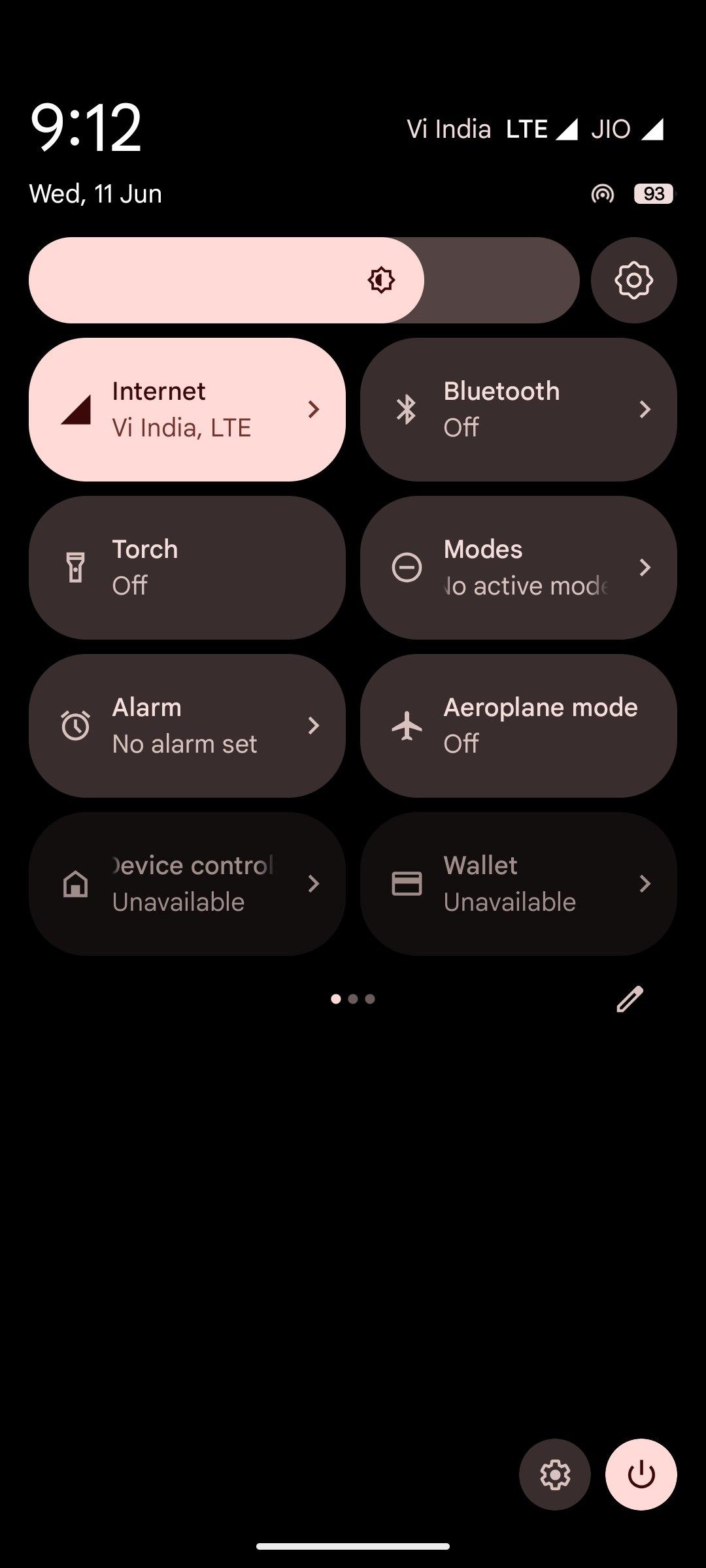706x1568 pixels.
Task: Open the Alarm tile
Action: (187, 726)
